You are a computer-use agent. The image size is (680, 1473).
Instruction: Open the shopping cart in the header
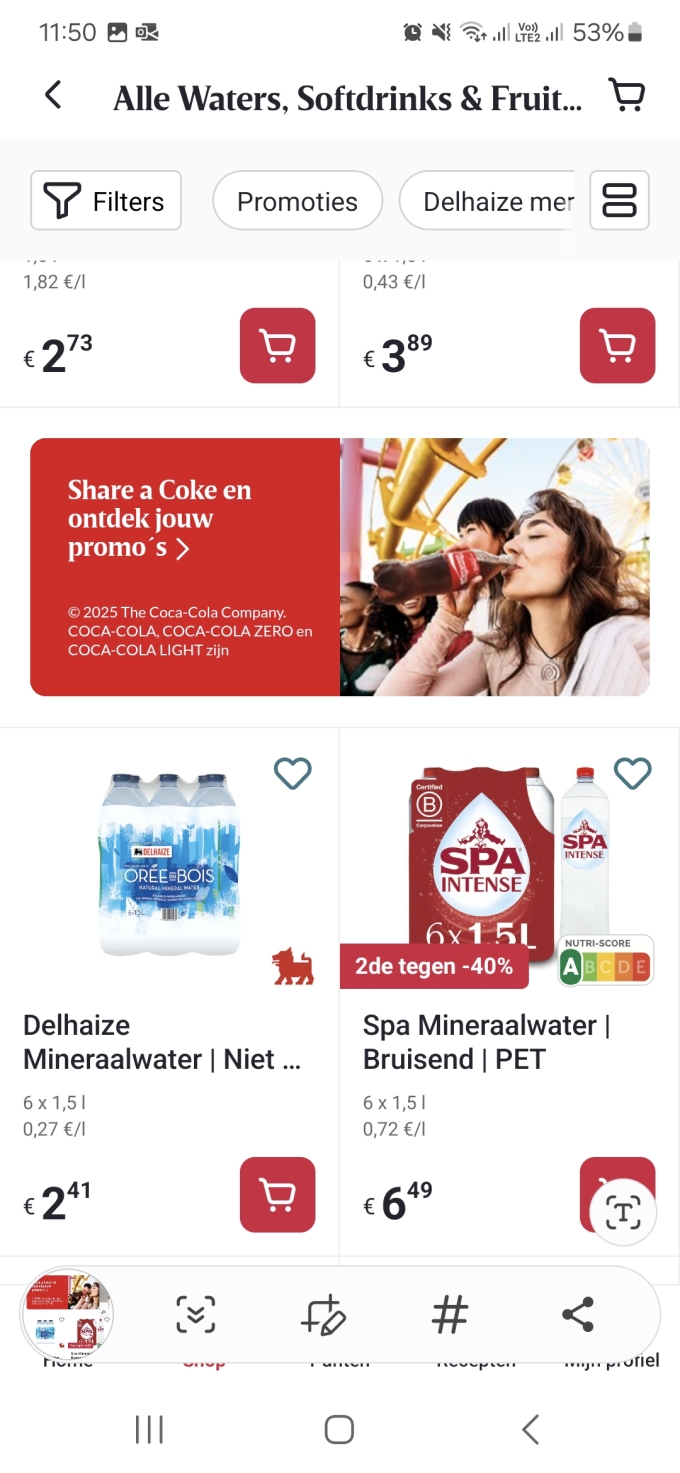tap(627, 96)
